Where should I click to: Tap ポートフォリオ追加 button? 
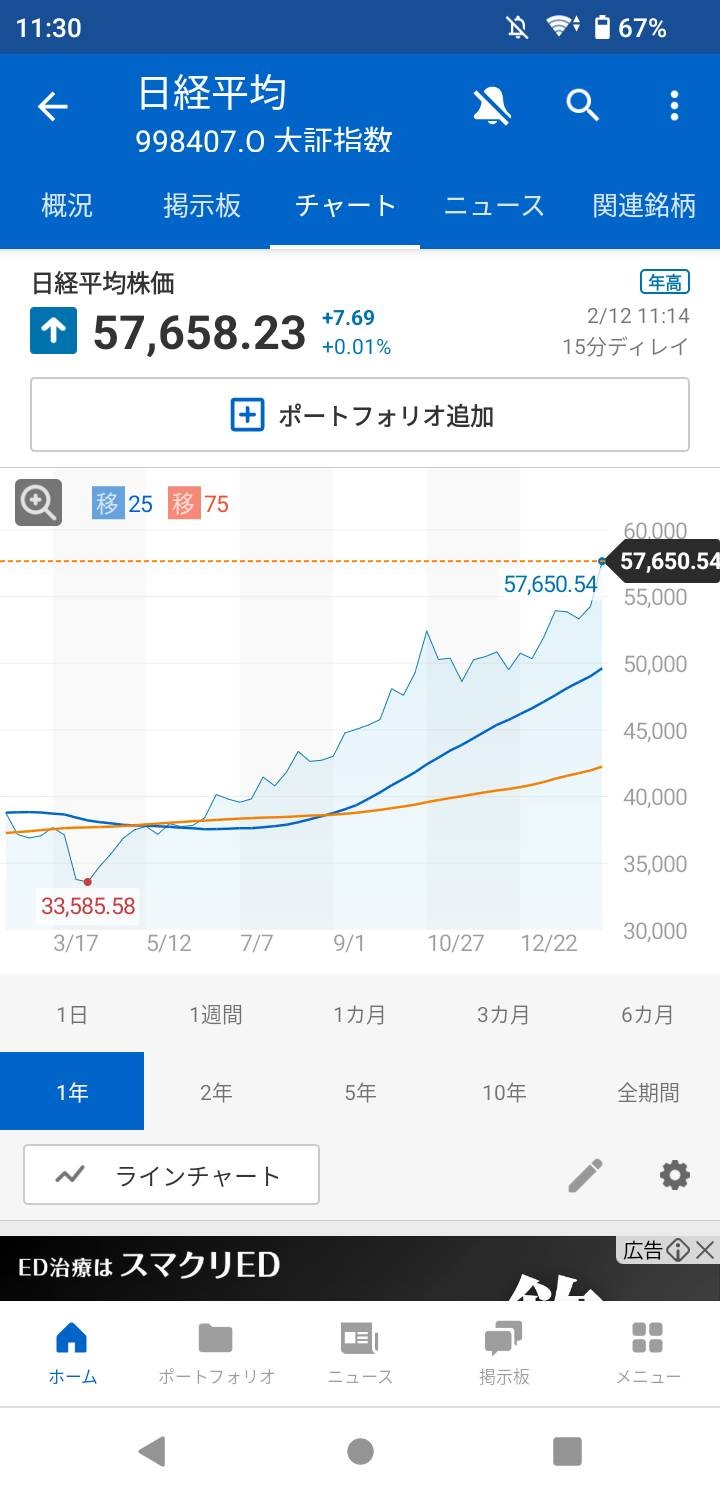coord(360,415)
